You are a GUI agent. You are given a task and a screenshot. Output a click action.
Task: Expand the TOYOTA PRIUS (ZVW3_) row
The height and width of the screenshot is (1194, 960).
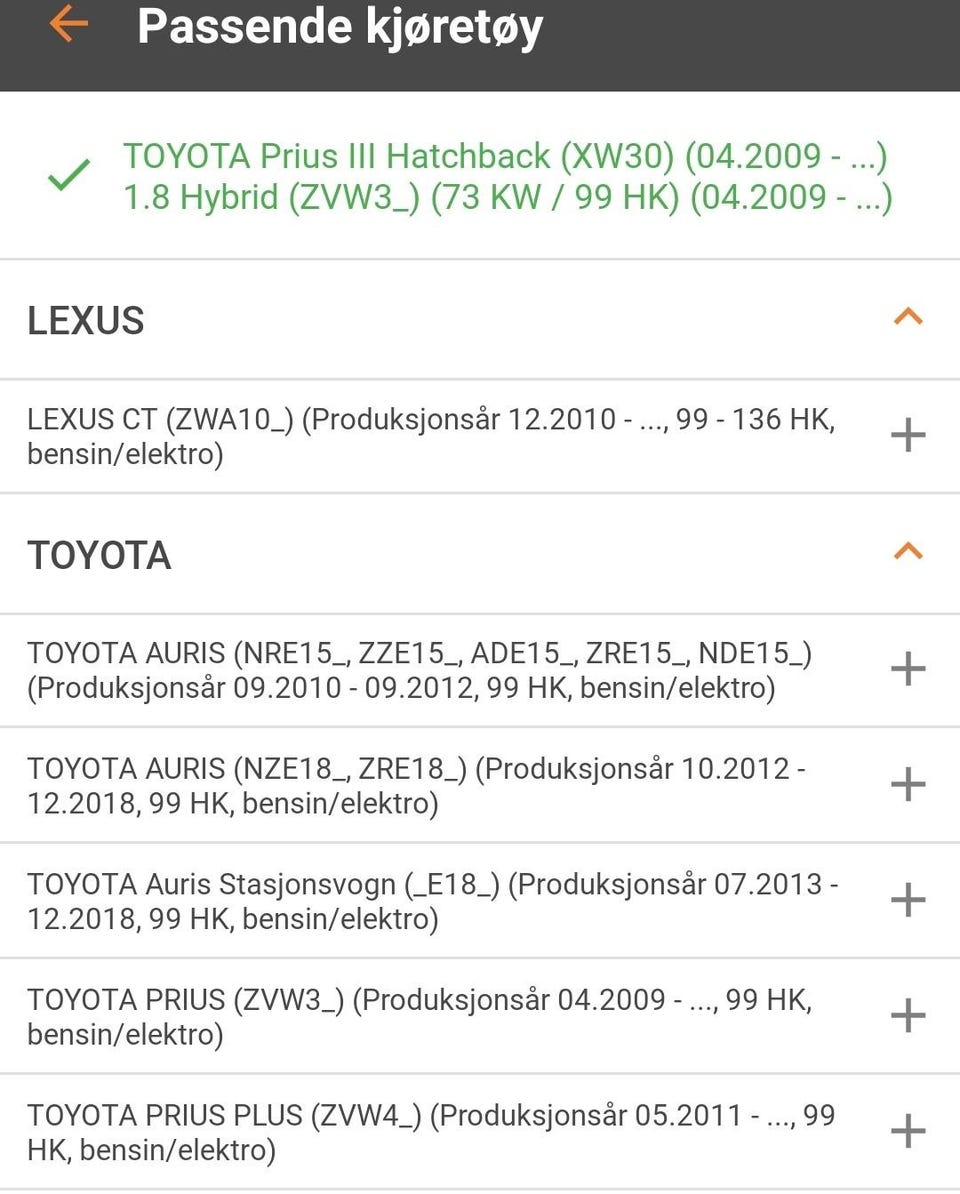(907, 1016)
